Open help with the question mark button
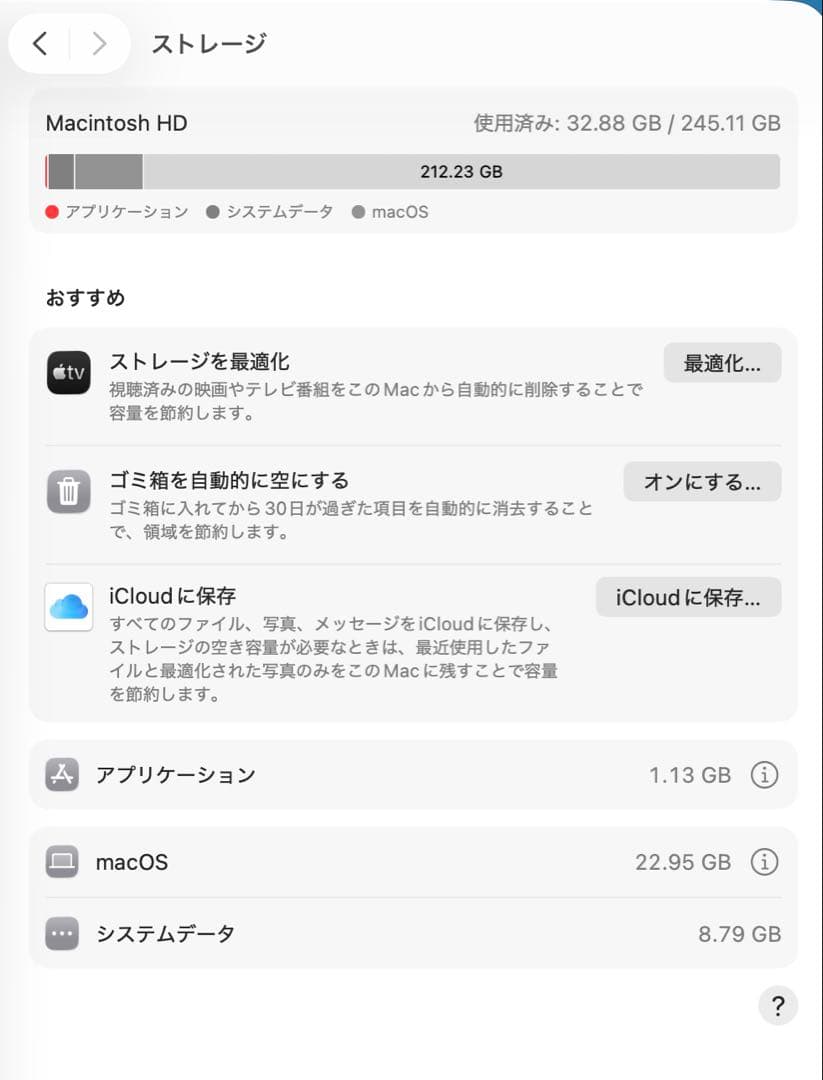Viewport: 823px width, 1080px height. pyautogui.click(x=777, y=1005)
